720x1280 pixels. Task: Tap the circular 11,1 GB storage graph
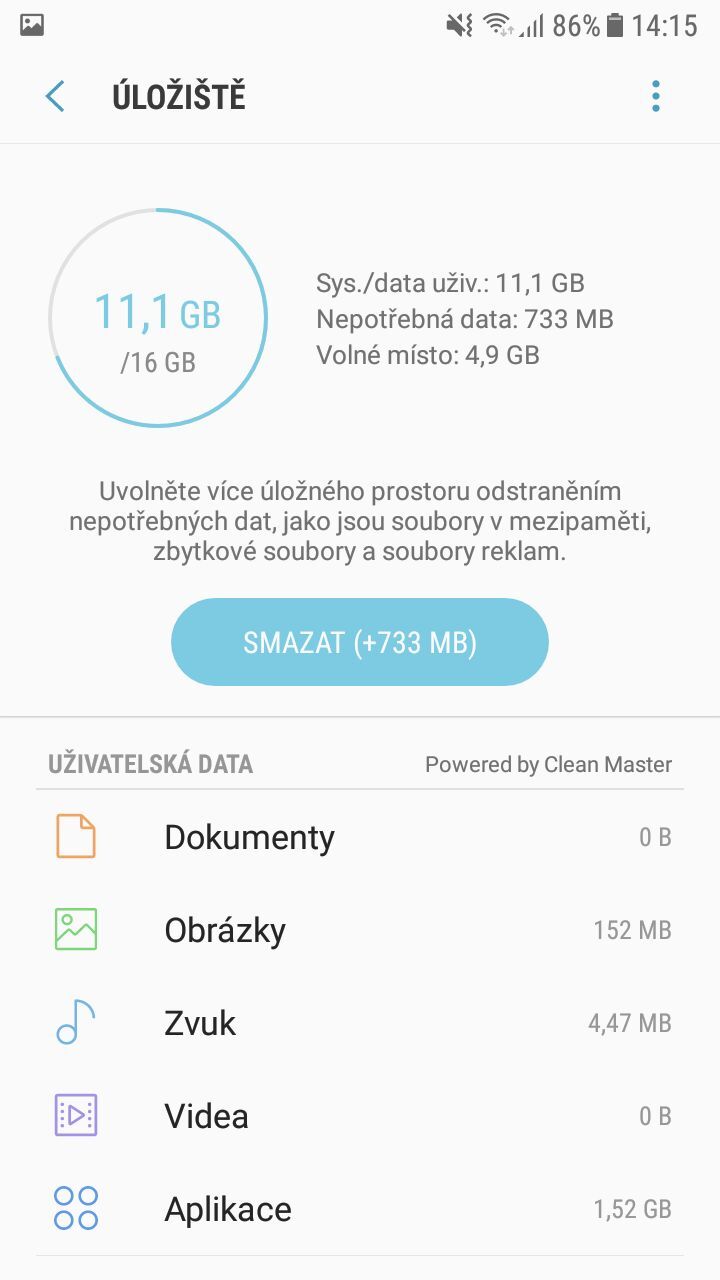point(158,317)
